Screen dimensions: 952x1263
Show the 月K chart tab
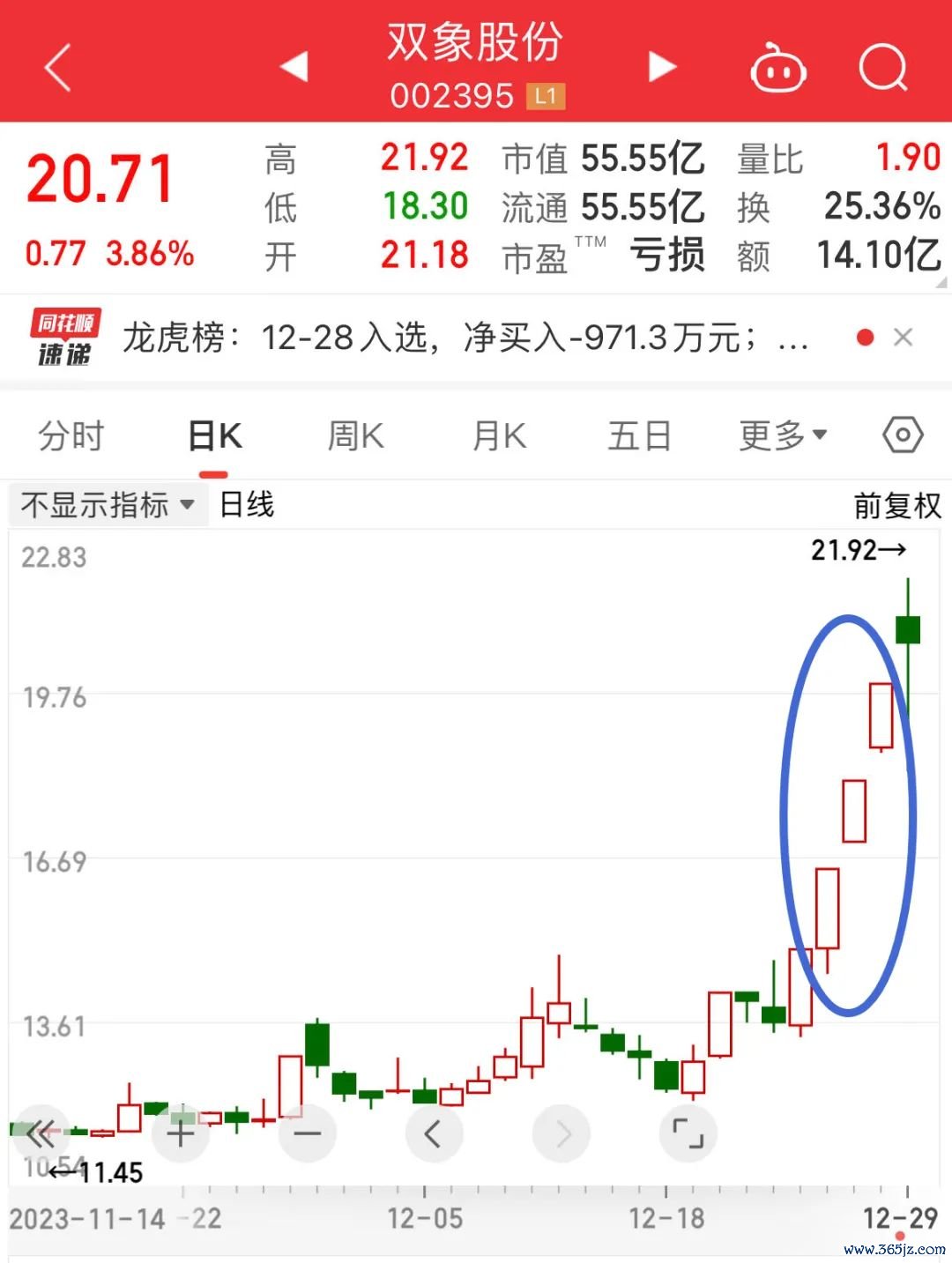tap(499, 435)
